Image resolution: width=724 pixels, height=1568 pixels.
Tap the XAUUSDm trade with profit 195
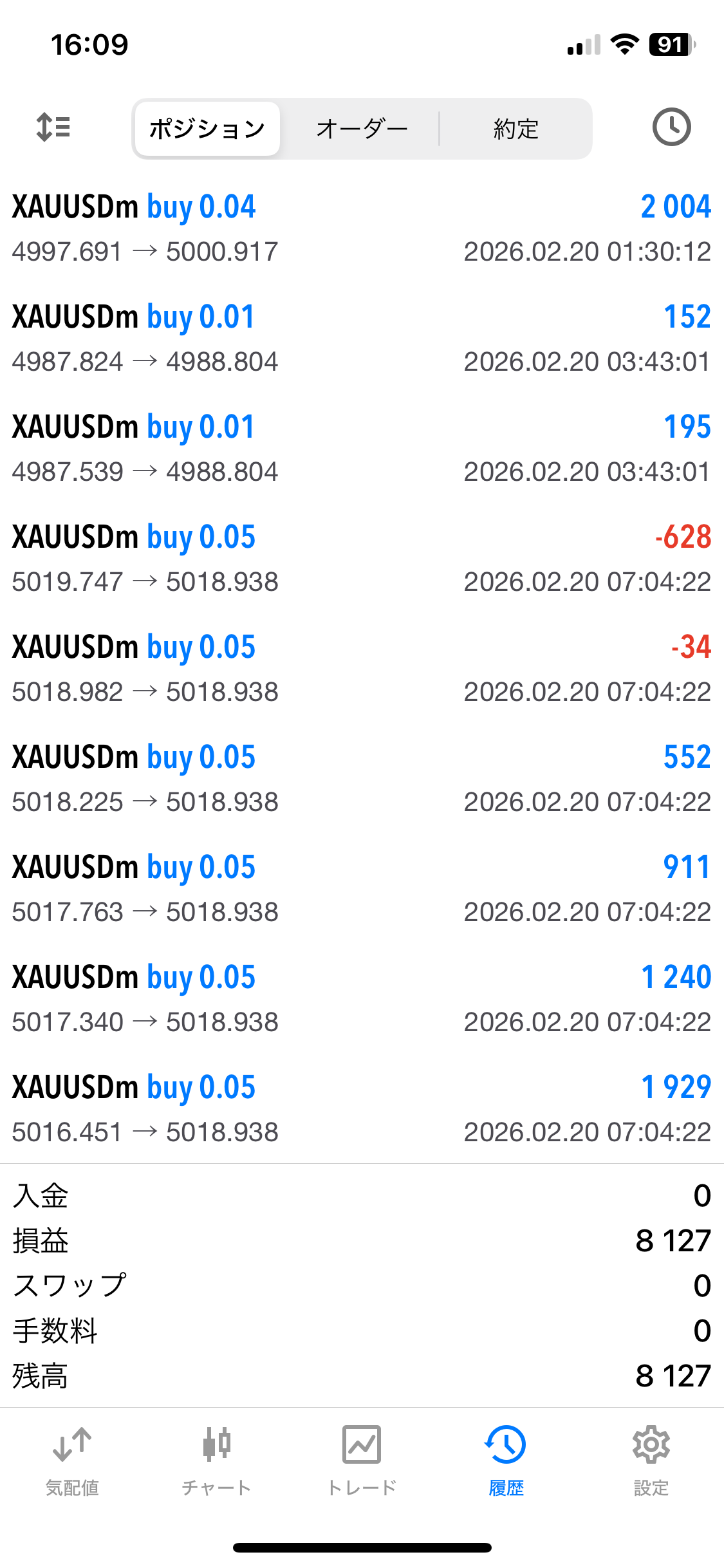click(x=362, y=449)
